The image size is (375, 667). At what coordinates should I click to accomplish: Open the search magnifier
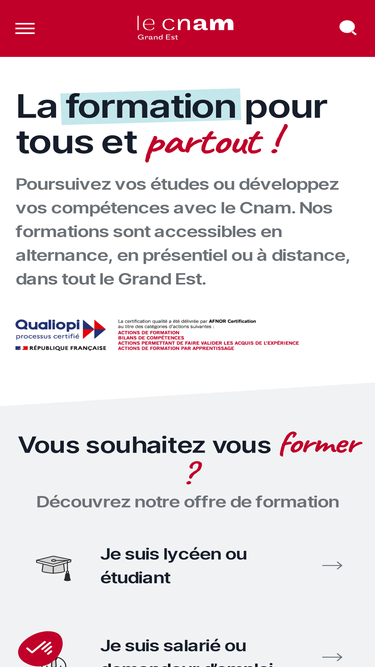(347, 28)
